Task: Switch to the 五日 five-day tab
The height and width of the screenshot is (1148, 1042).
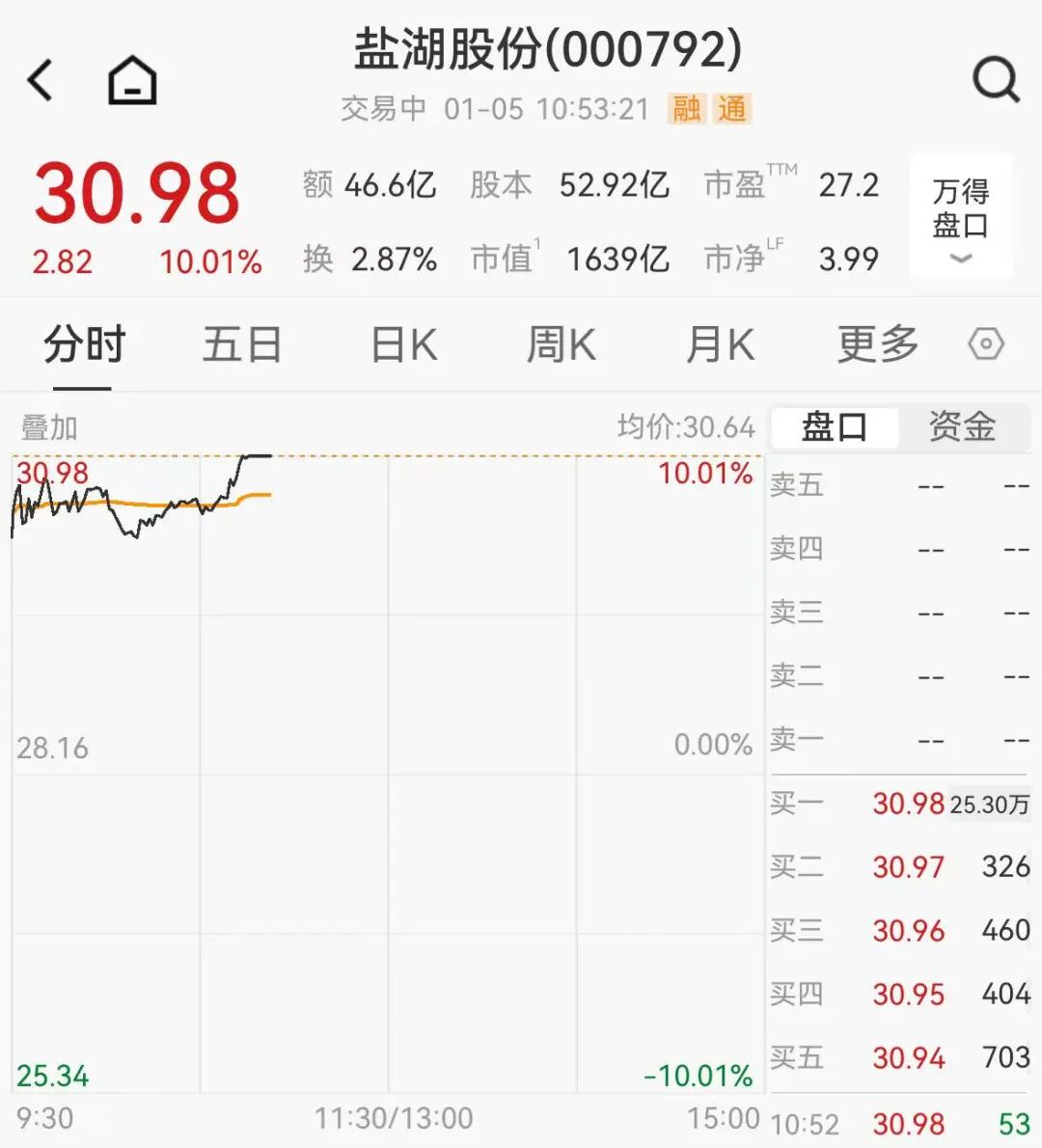Action: (x=242, y=343)
